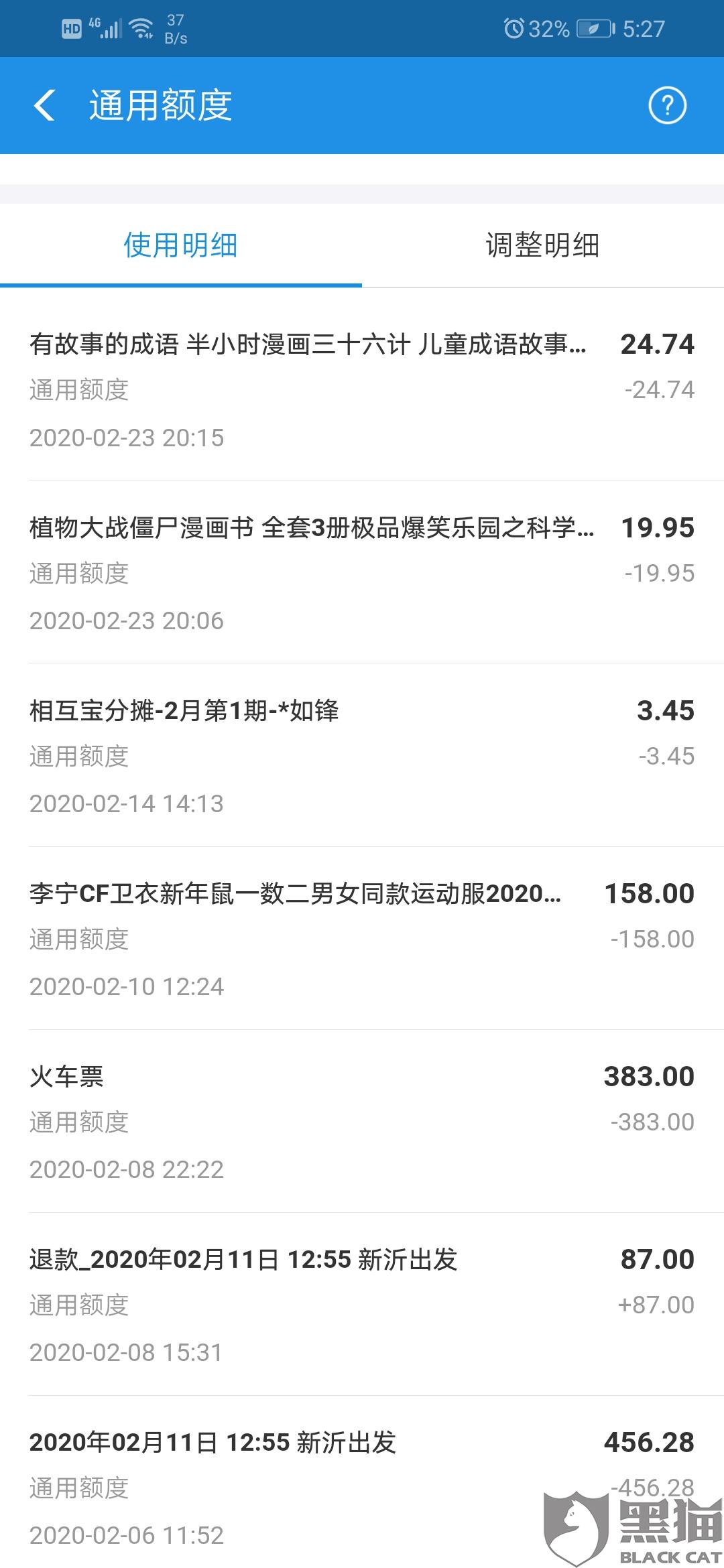Open the 李宁CF卫衣 158.00 record
The image size is (724, 1568).
362,938
